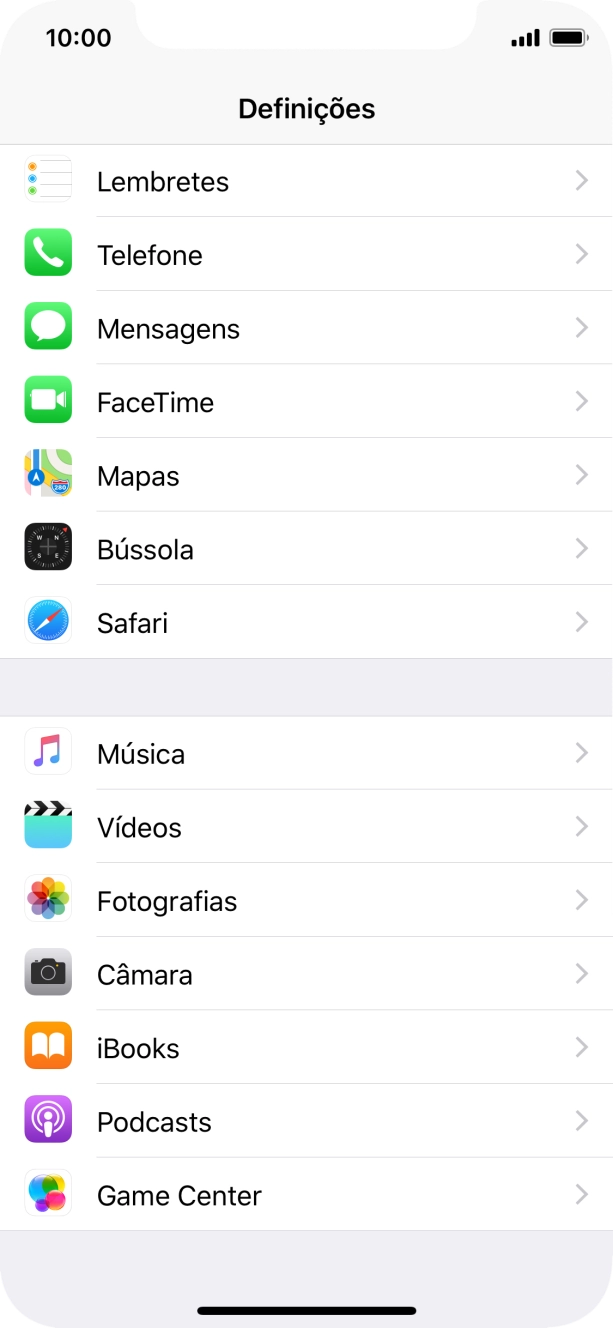Select the FaceTime row

pos(306,402)
